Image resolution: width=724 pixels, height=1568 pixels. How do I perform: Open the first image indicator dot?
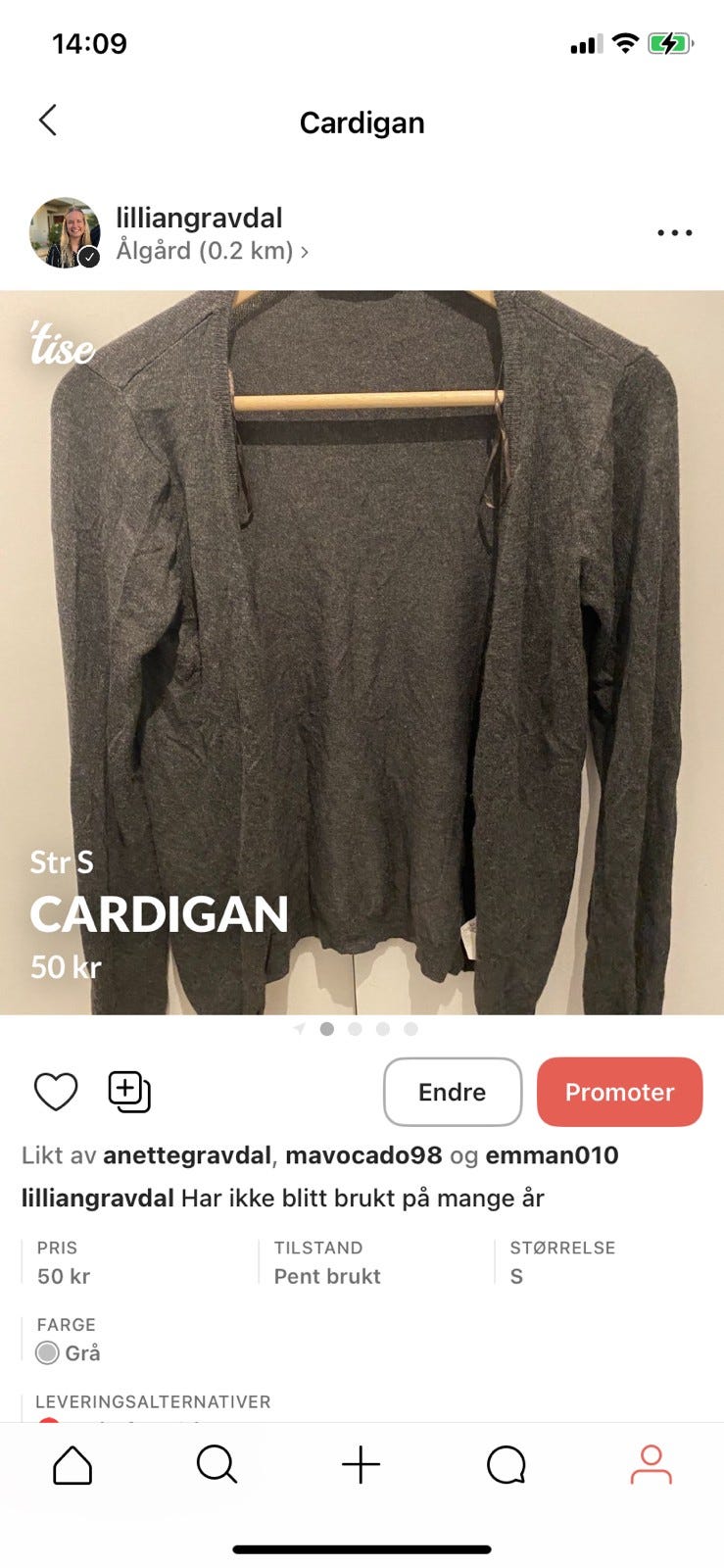point(327,1029)
